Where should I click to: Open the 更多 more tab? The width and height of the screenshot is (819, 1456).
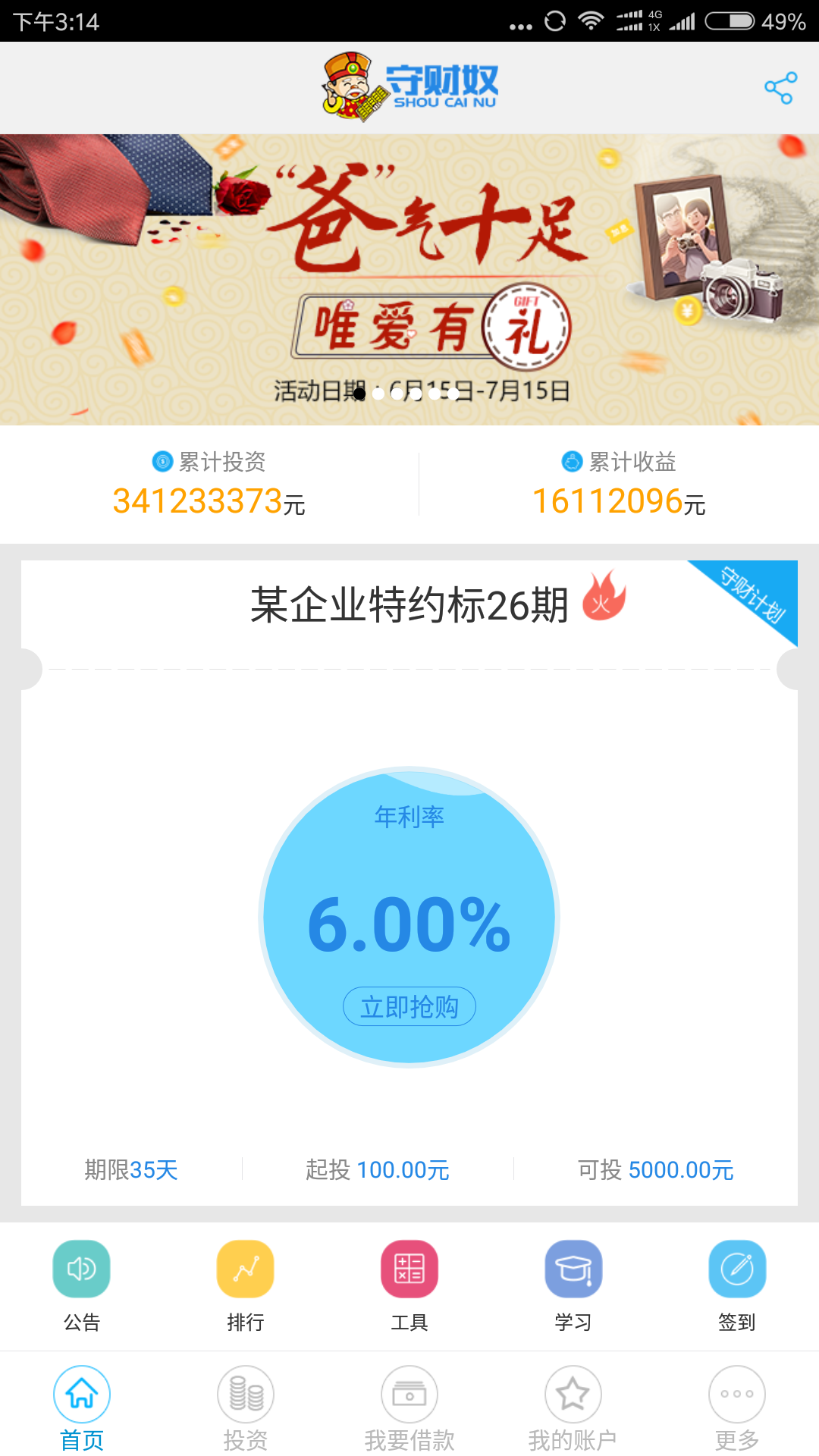pos(737,1407)
